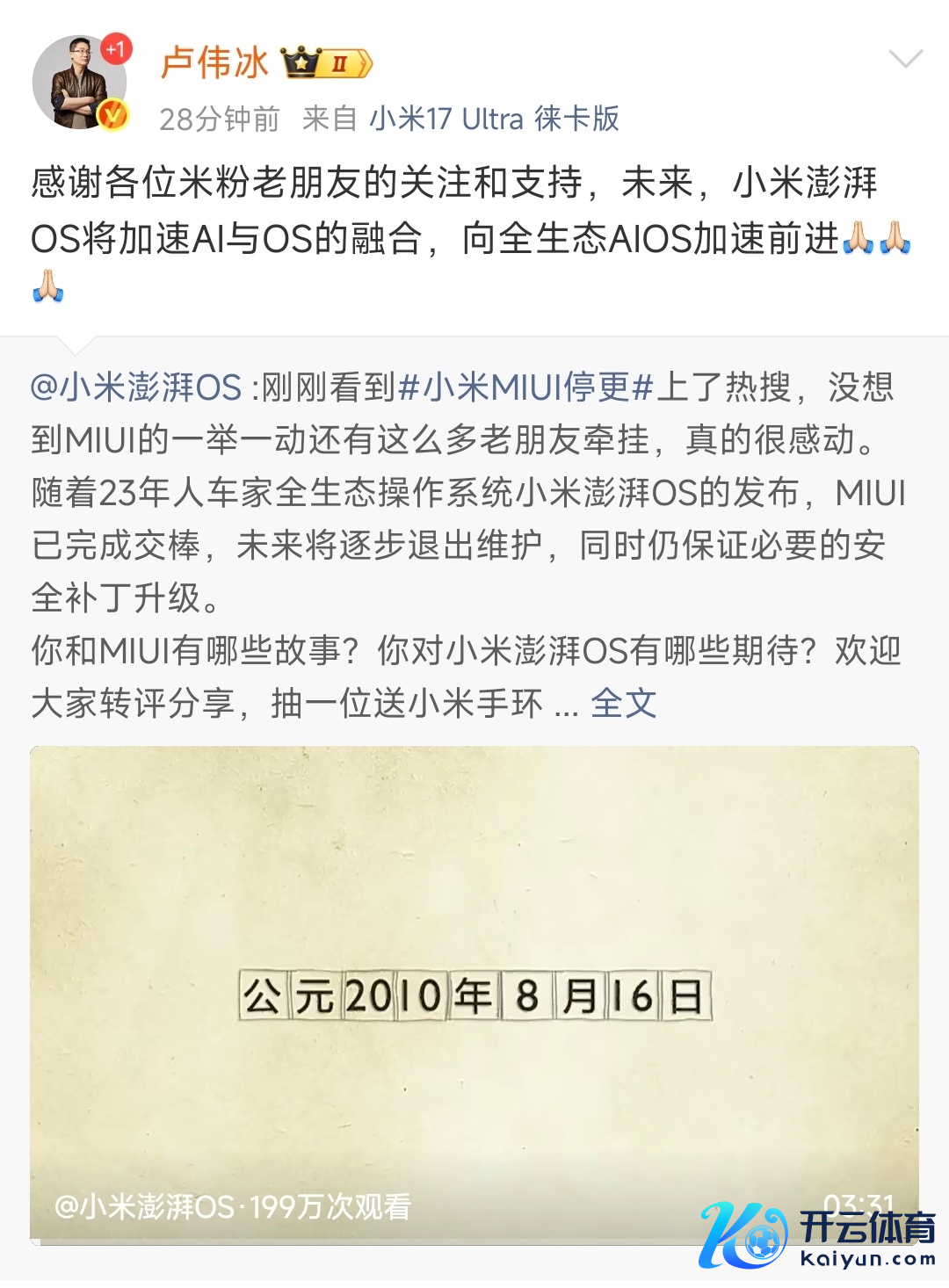Open the #小米MIUI停更# hashtag
This screenshot has width=949, height=1288.
coord(525,387)
